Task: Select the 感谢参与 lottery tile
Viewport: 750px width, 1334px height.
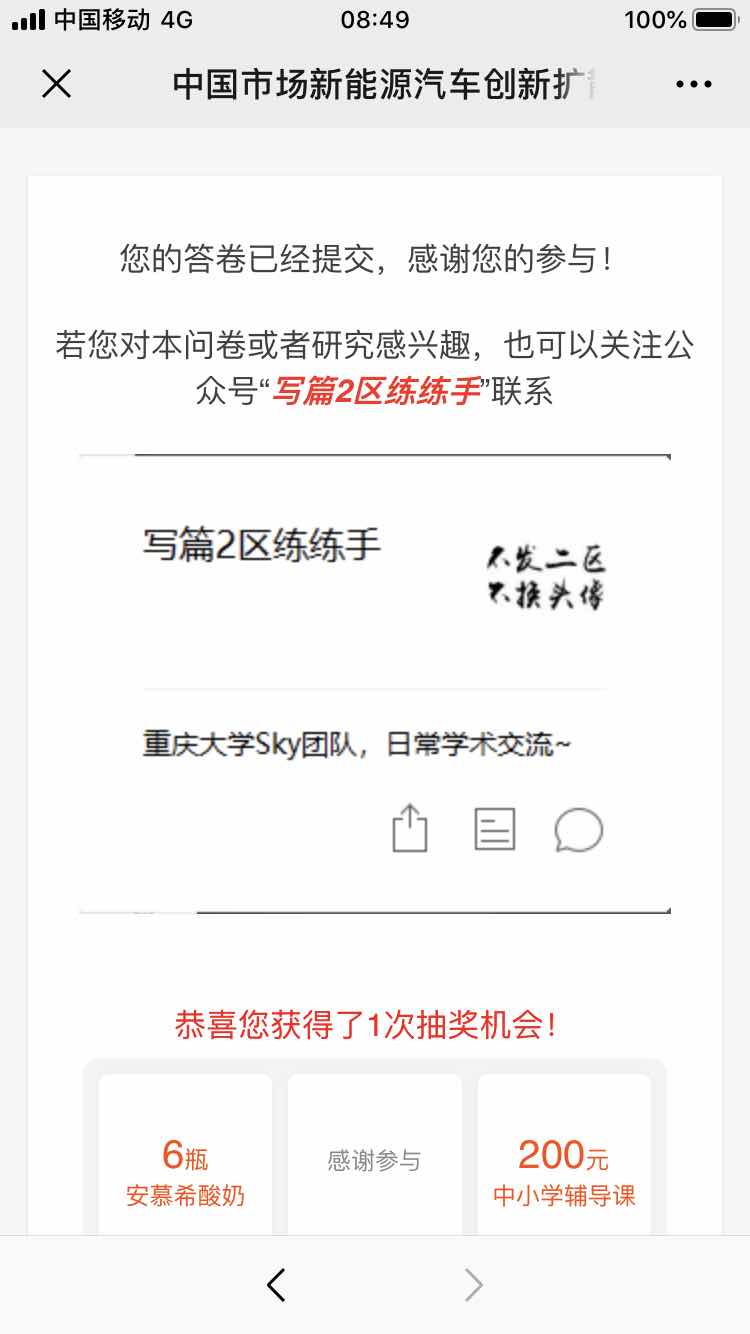Action: click(x=374, y=1160)
